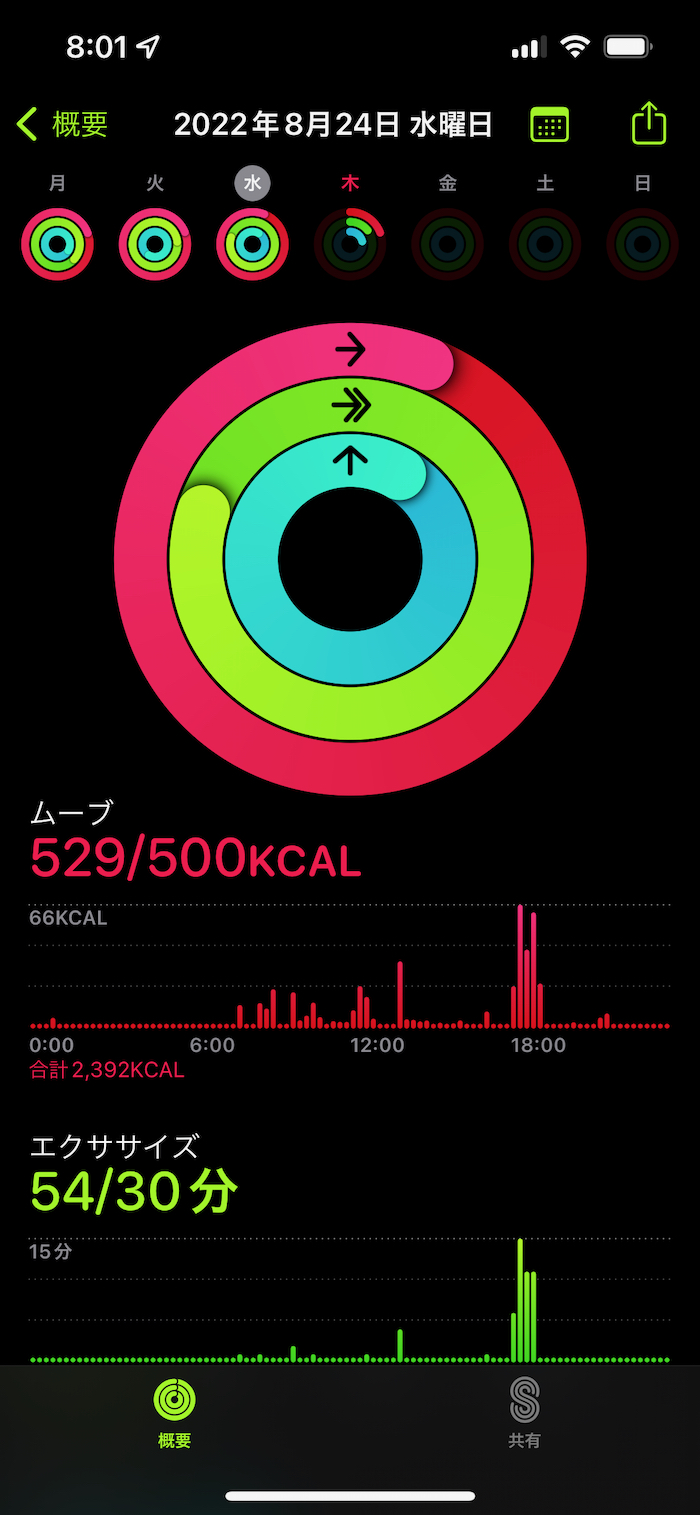Select Saturday (土) activity rings
This screenshot has width=700, height=1515.
(545, 243)
